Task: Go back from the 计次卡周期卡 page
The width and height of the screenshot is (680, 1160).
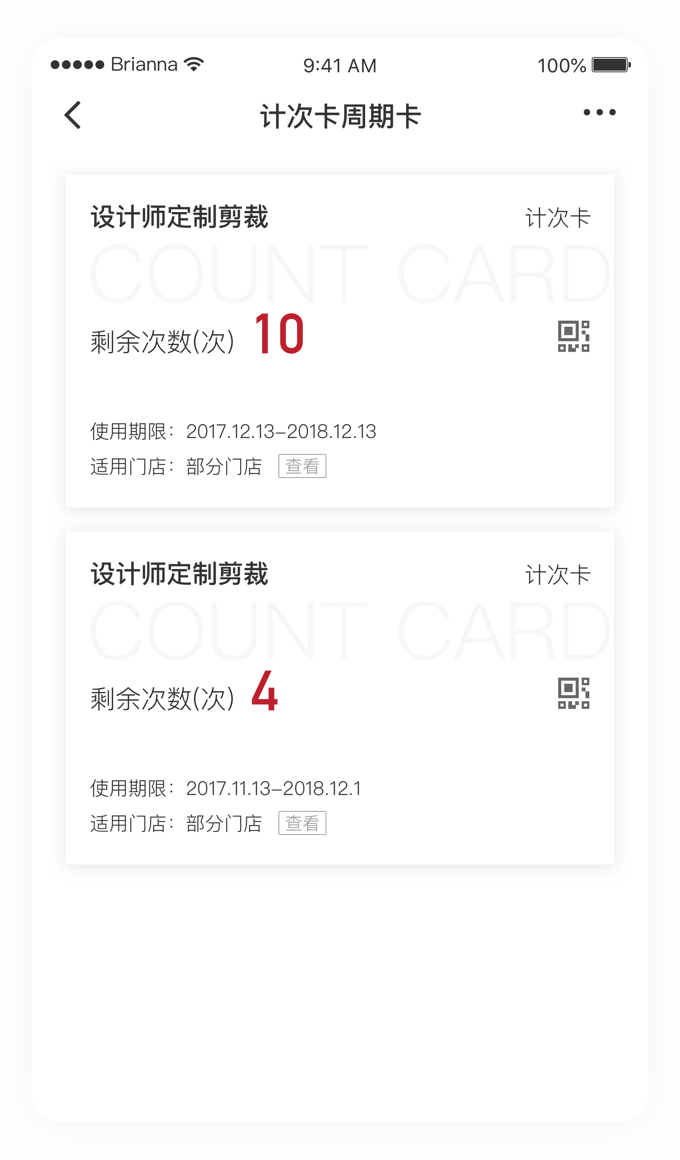Action: pos(73,115)
